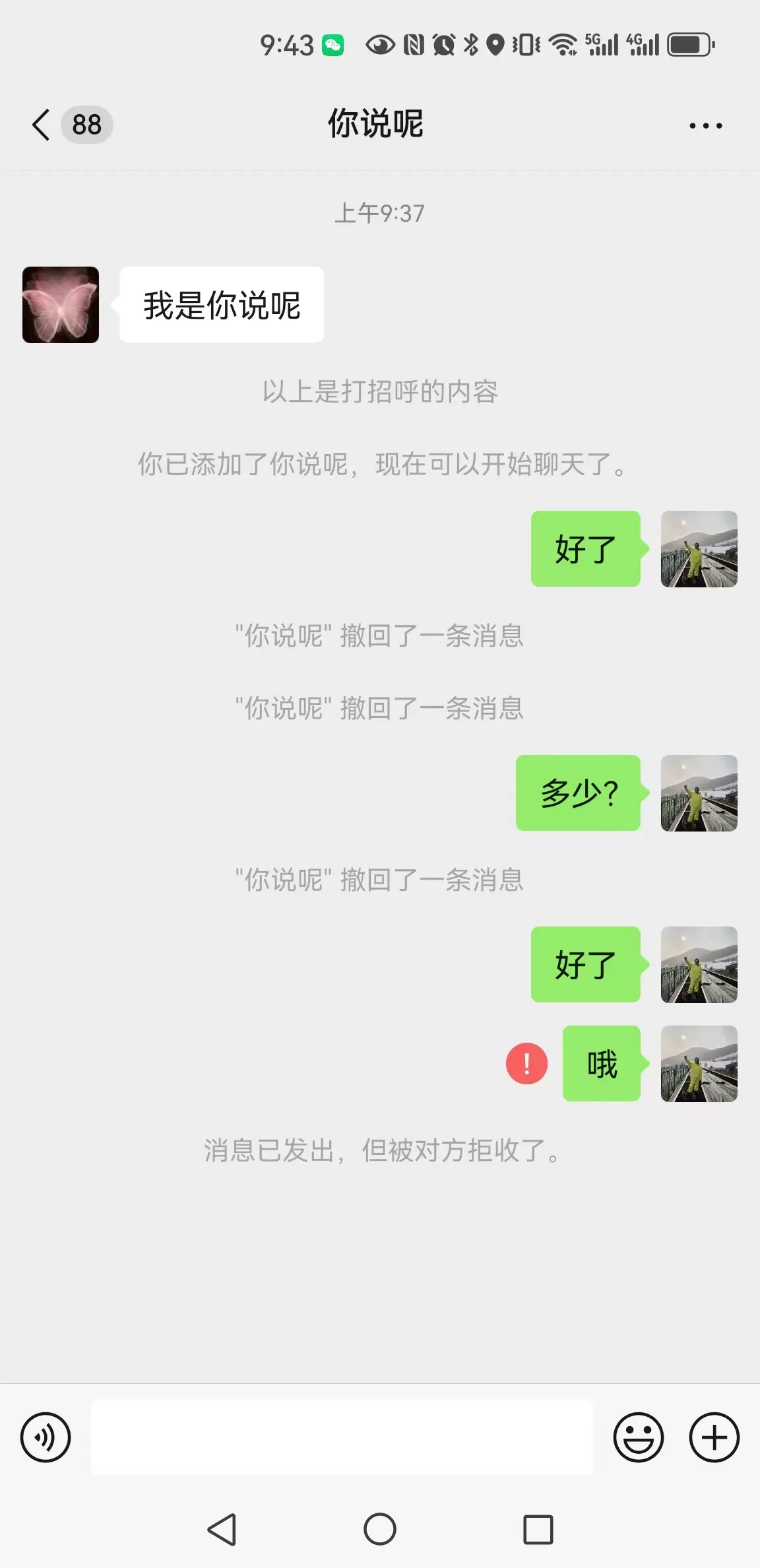Open recent apps from navigation bar
The image size is (760, 1568).
(x=538, y=1529)
